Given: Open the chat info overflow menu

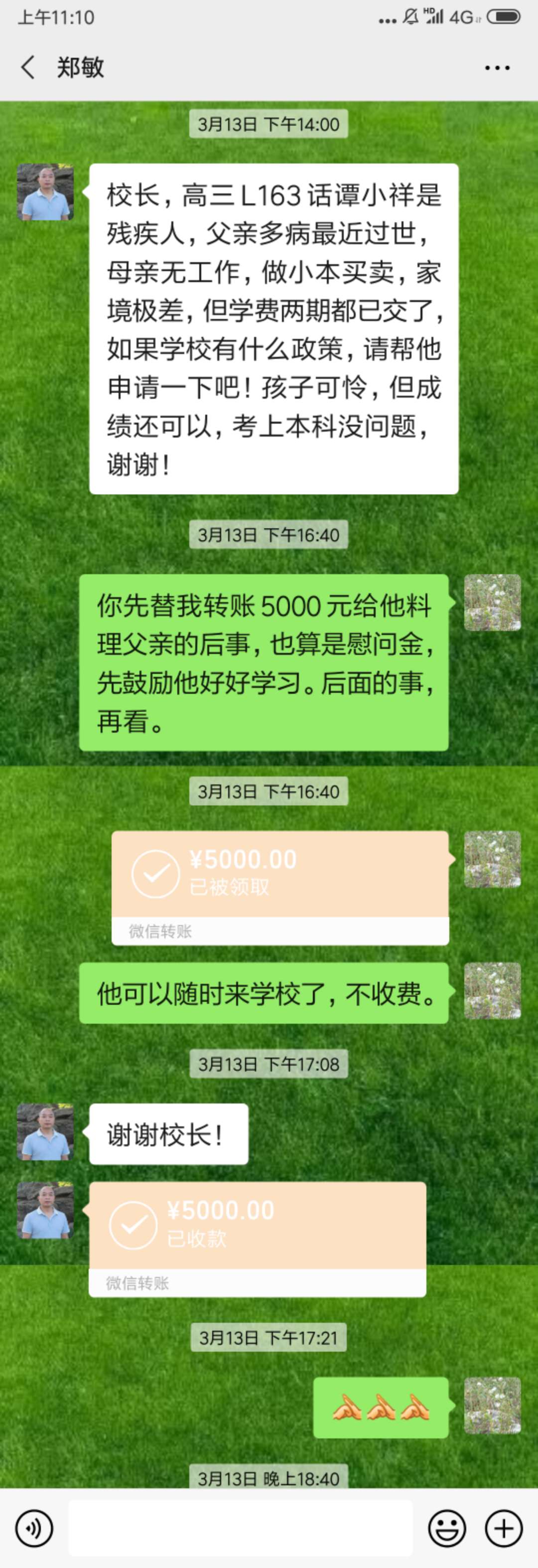Looking at the screenshot, I should [497, 68].
